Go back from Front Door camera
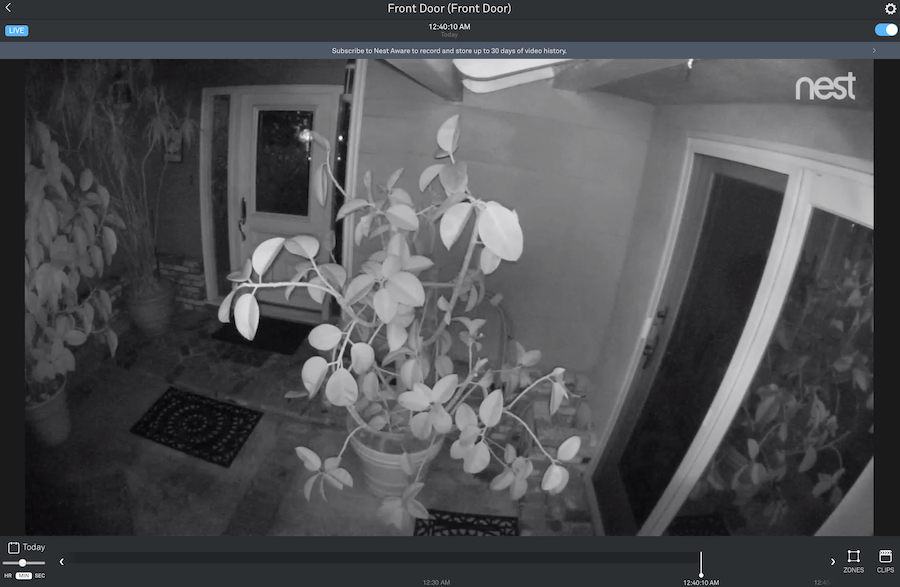The height and width of the screenshot is (587, 900). click(9, 9)
